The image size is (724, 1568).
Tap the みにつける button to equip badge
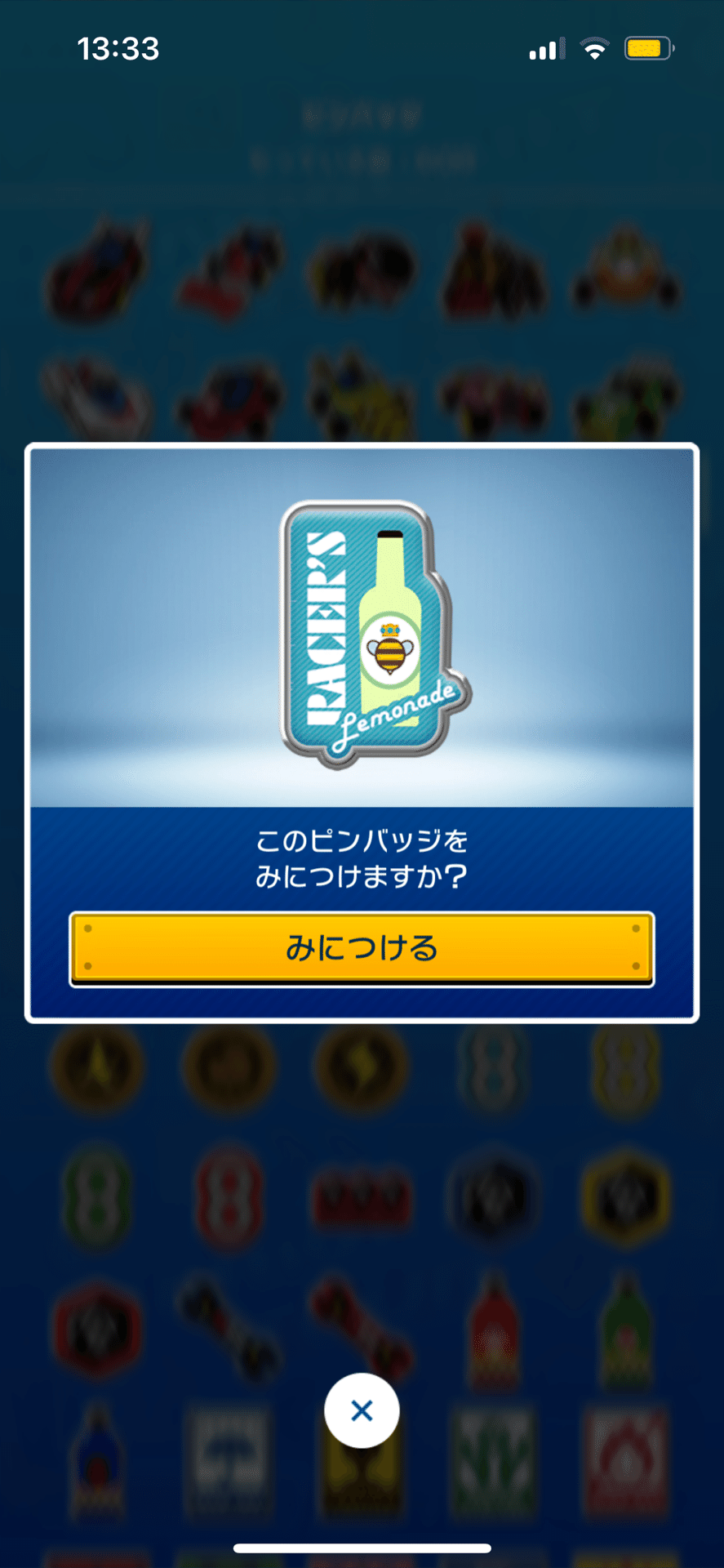(x=362, y=948)
